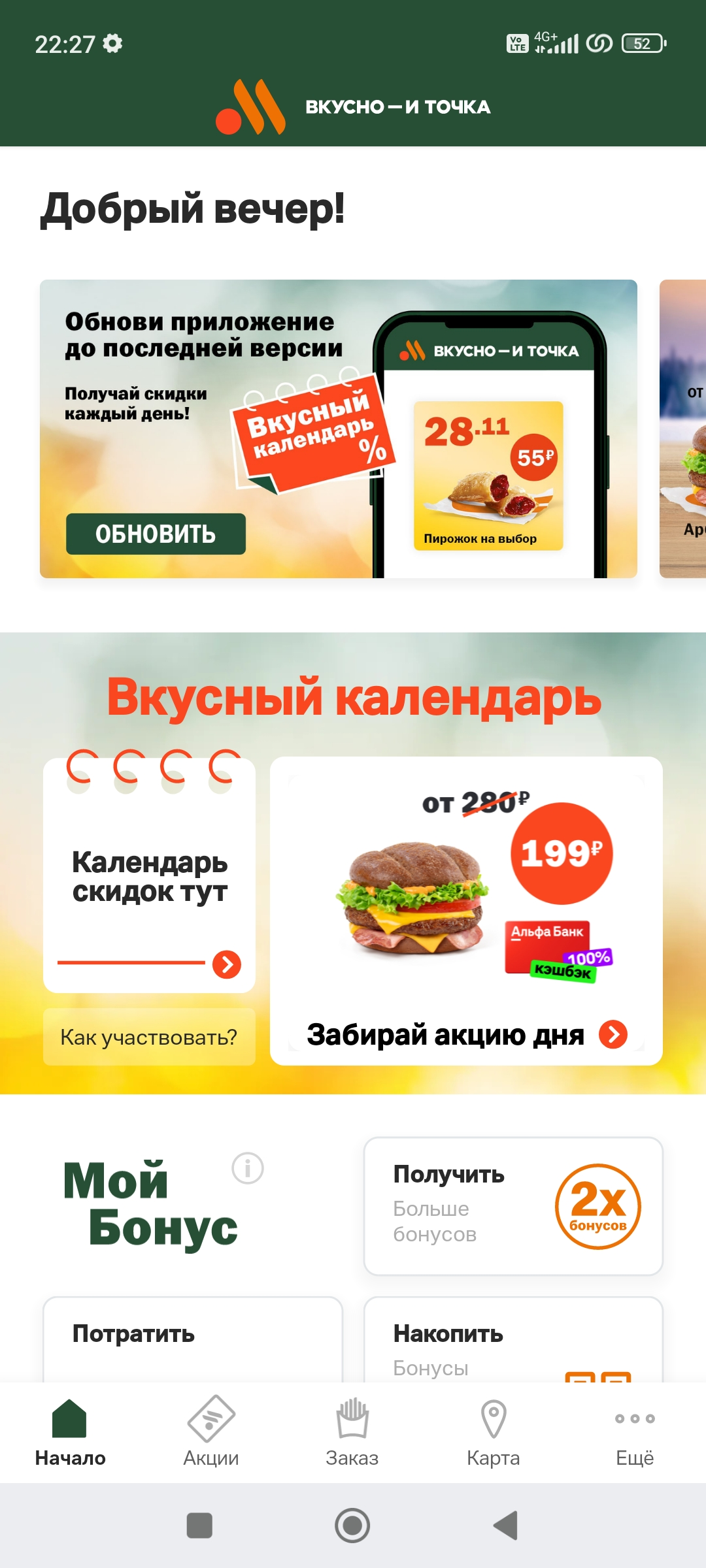The width and height of the screenshot is (706, 1568).
Task: Tap the ОБНОВИТЬ button on the banner
Action: (156, 534)
